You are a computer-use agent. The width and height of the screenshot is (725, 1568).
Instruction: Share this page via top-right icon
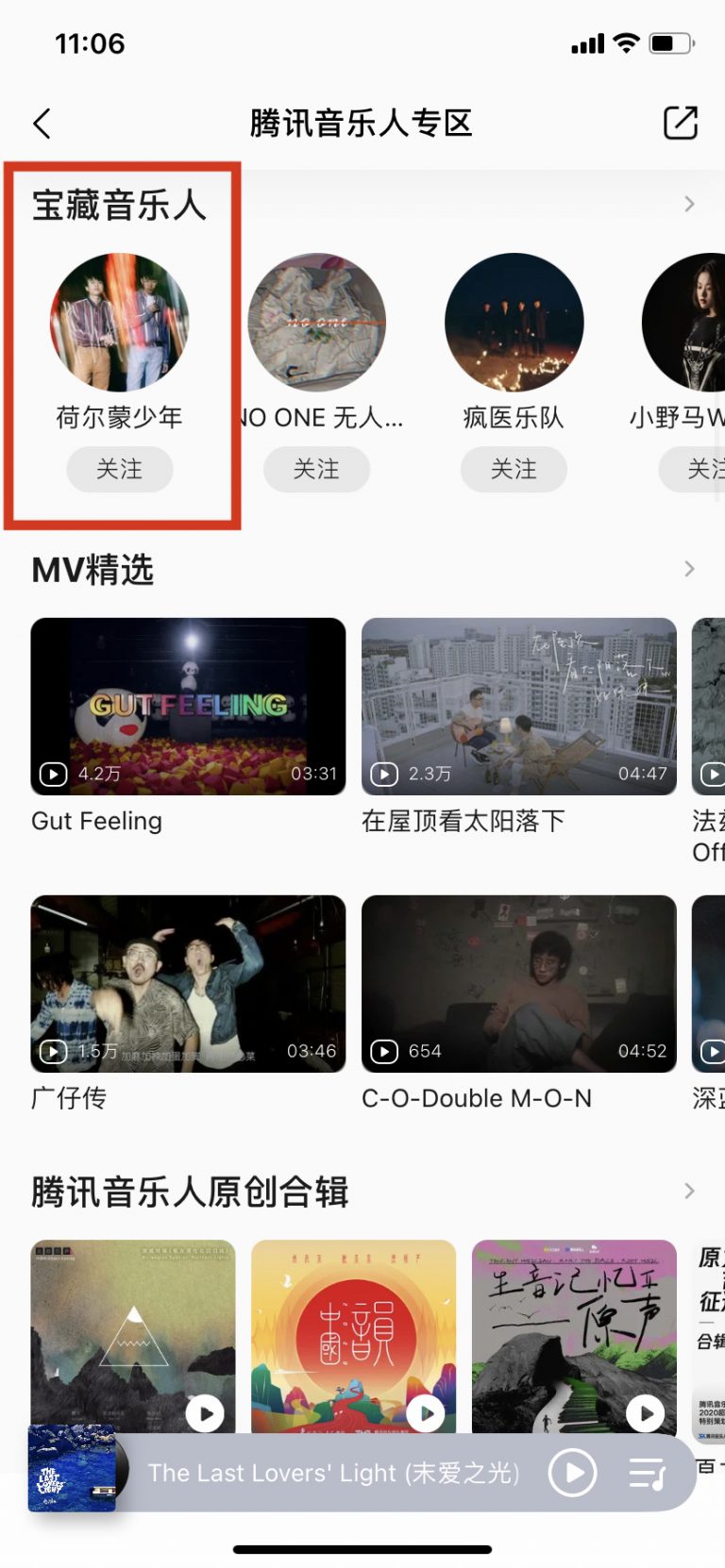(x=680, y=123)
